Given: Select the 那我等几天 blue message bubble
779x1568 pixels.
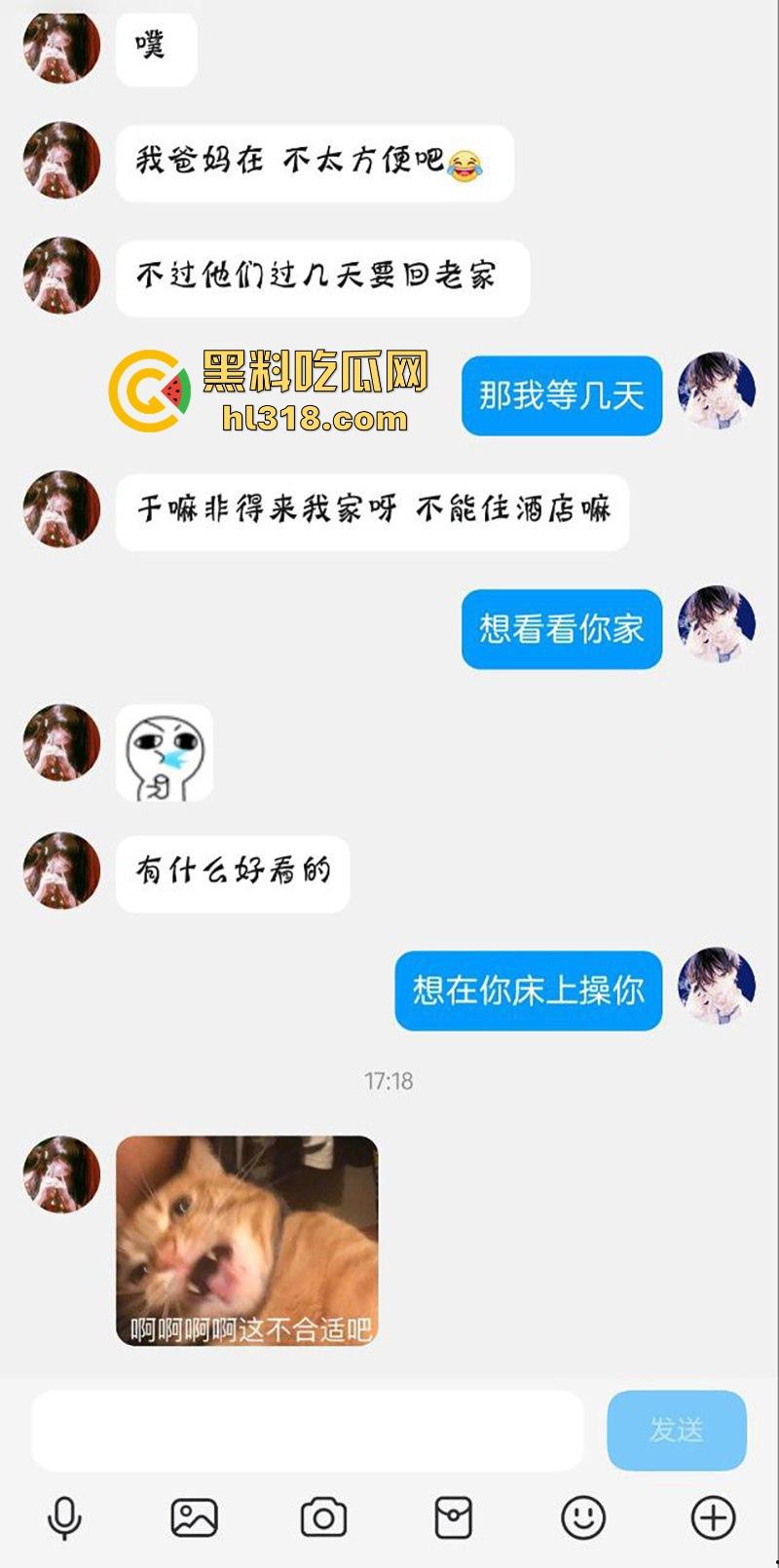Looking at the screenshot, I should click(561, 397).
